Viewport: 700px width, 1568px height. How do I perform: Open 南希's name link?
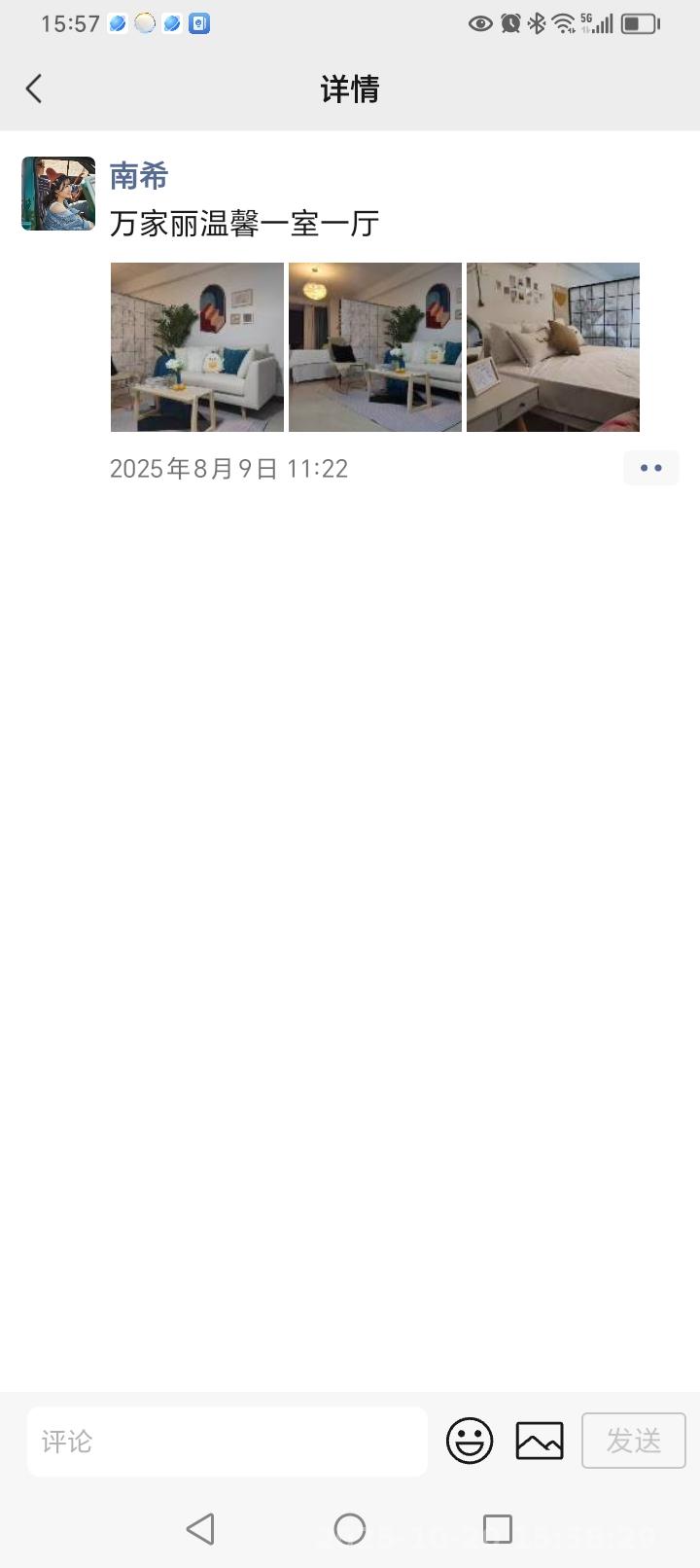[138, 176]
